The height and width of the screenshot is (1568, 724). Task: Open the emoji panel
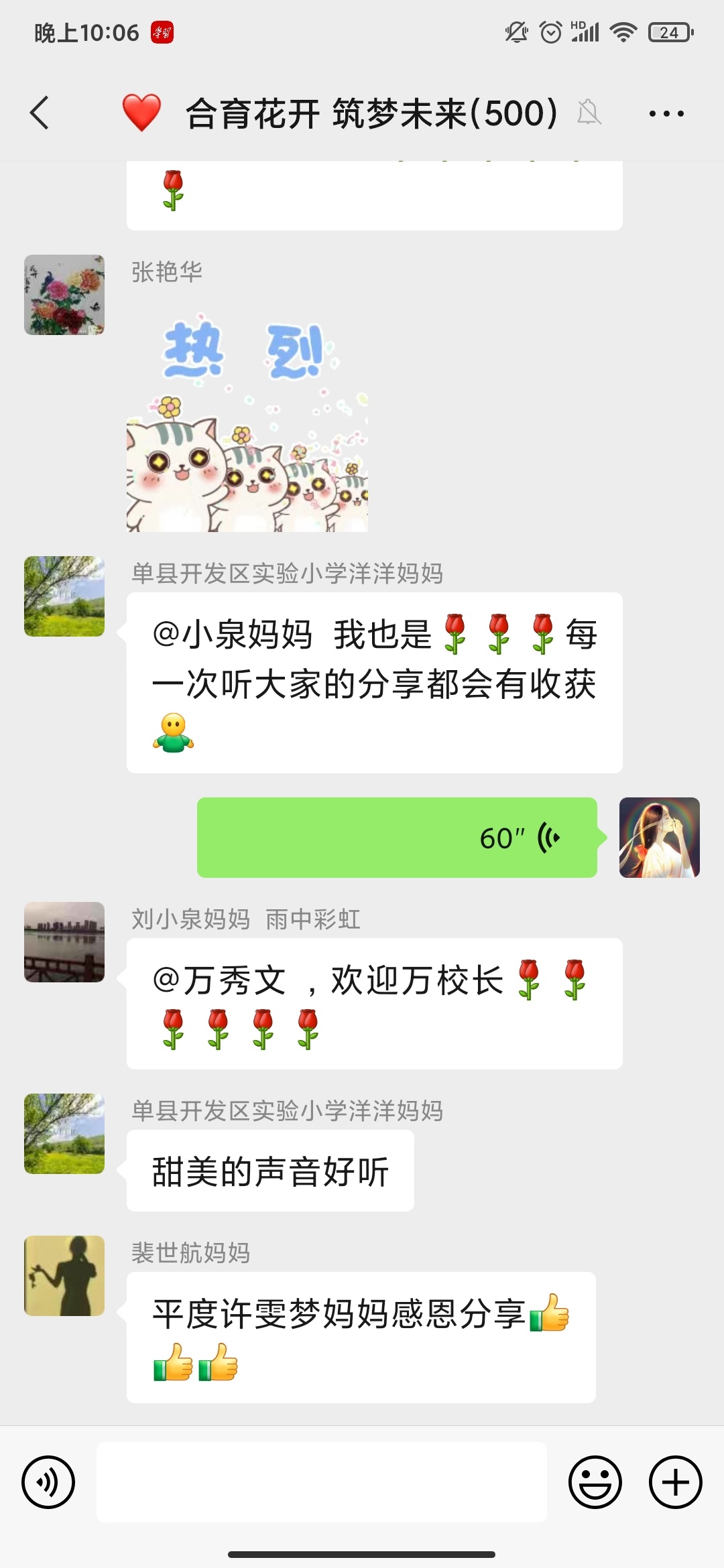pos(596,1482)
